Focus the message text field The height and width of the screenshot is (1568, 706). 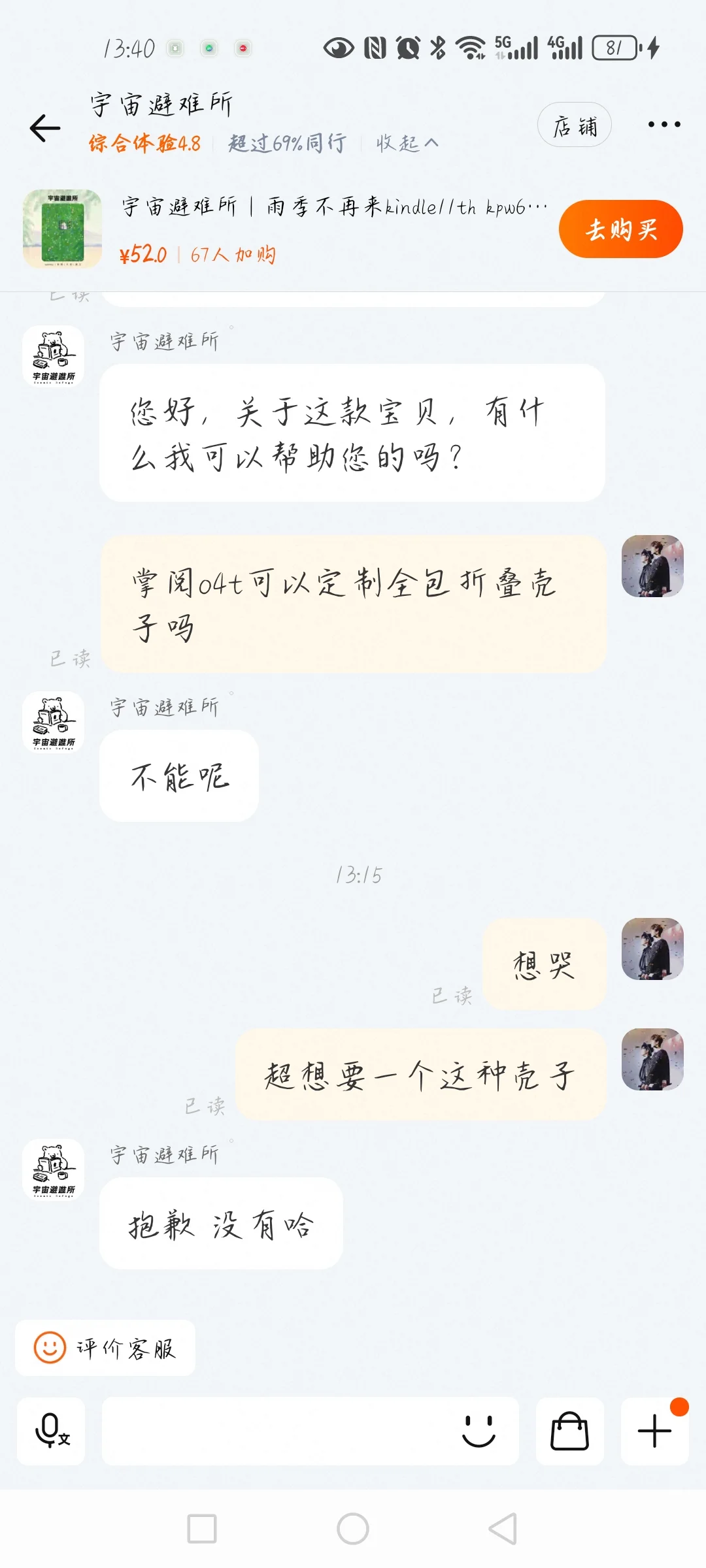275,1430
